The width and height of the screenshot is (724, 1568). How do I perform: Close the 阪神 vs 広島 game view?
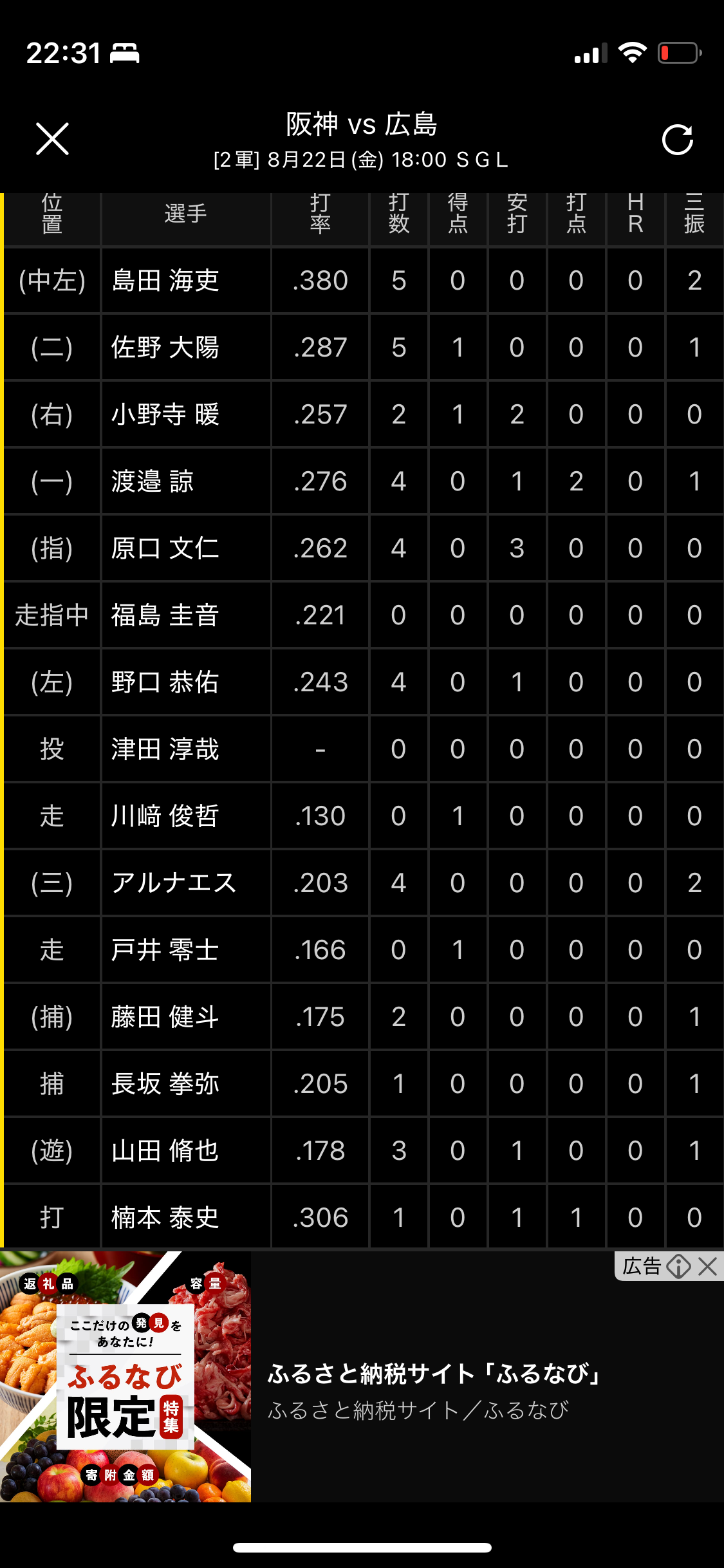(x=52, y=139)
